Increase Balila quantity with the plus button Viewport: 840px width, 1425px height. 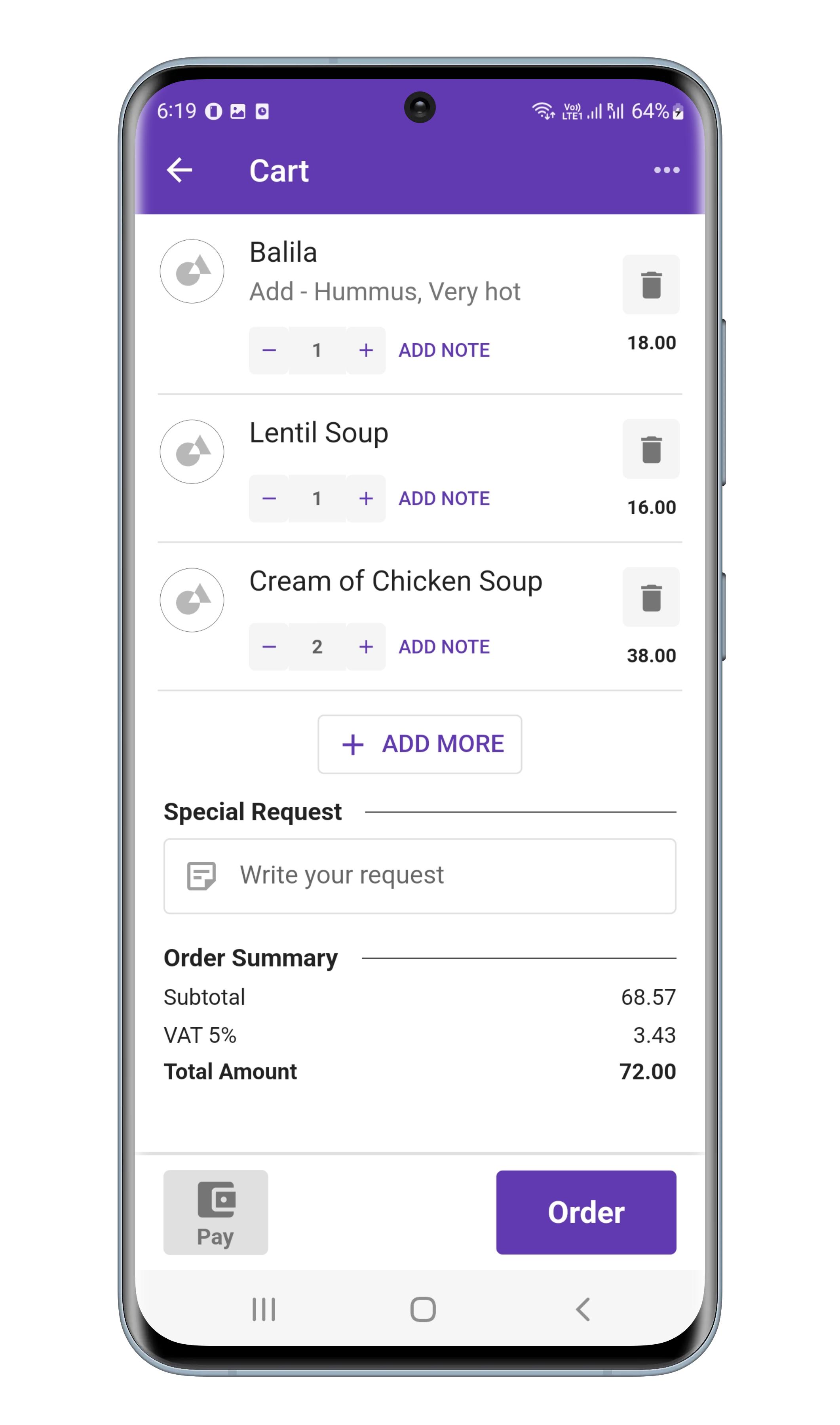(x=366, y=350)
